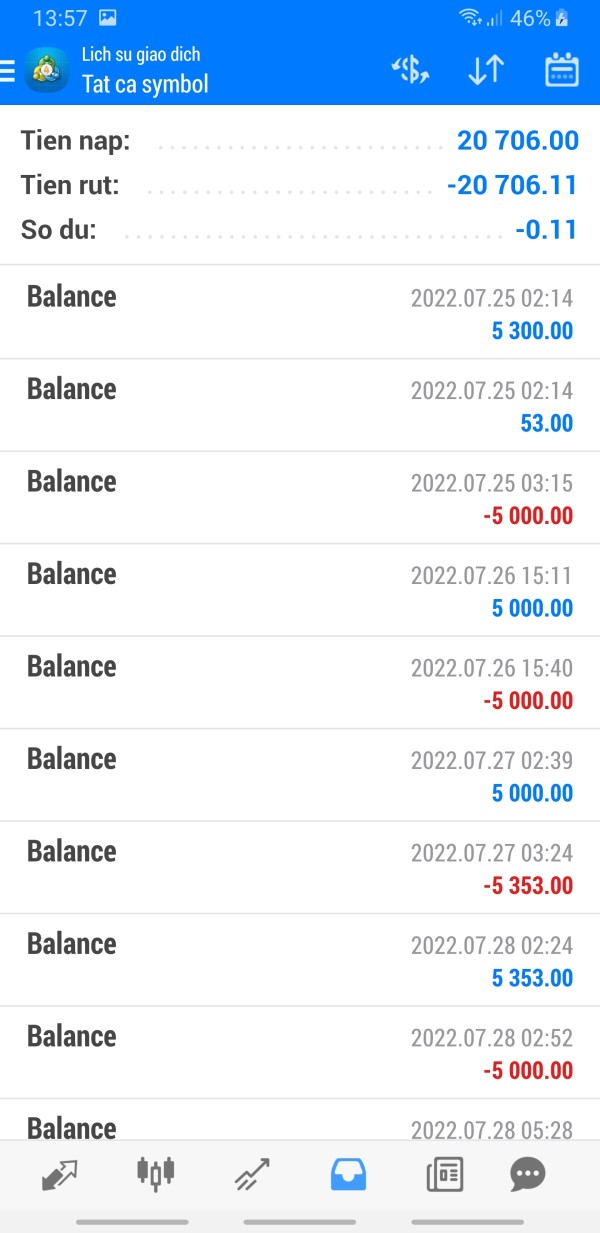Switch to the Trade tab

252,1173
